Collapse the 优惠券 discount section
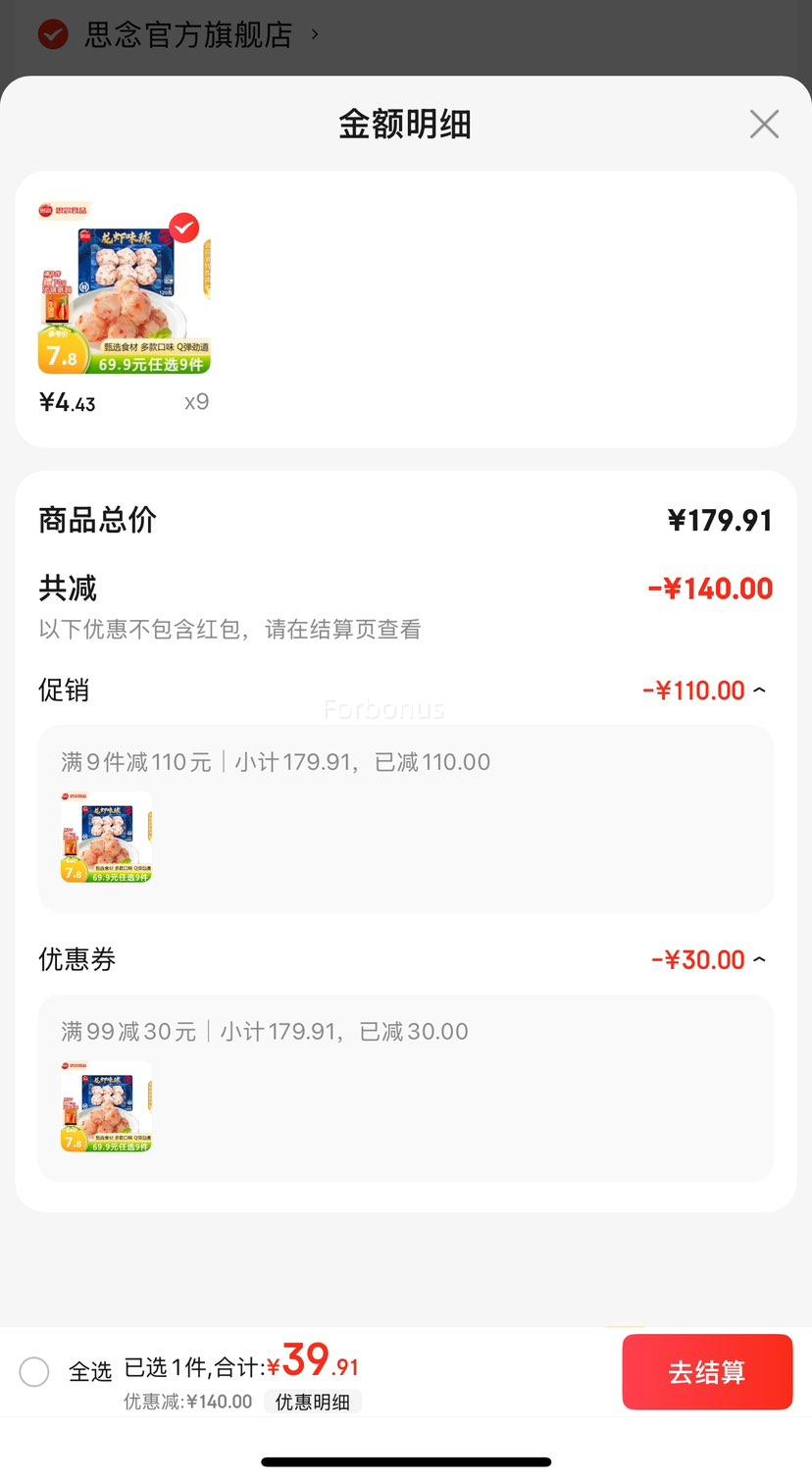 pos(759,959)
